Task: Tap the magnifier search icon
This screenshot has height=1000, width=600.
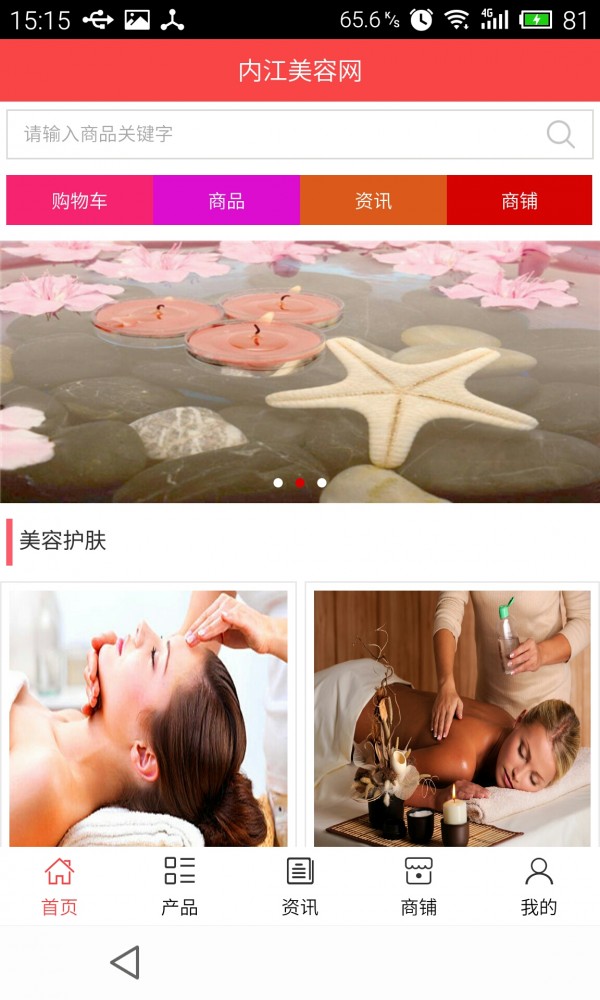Action: [561, 134]
